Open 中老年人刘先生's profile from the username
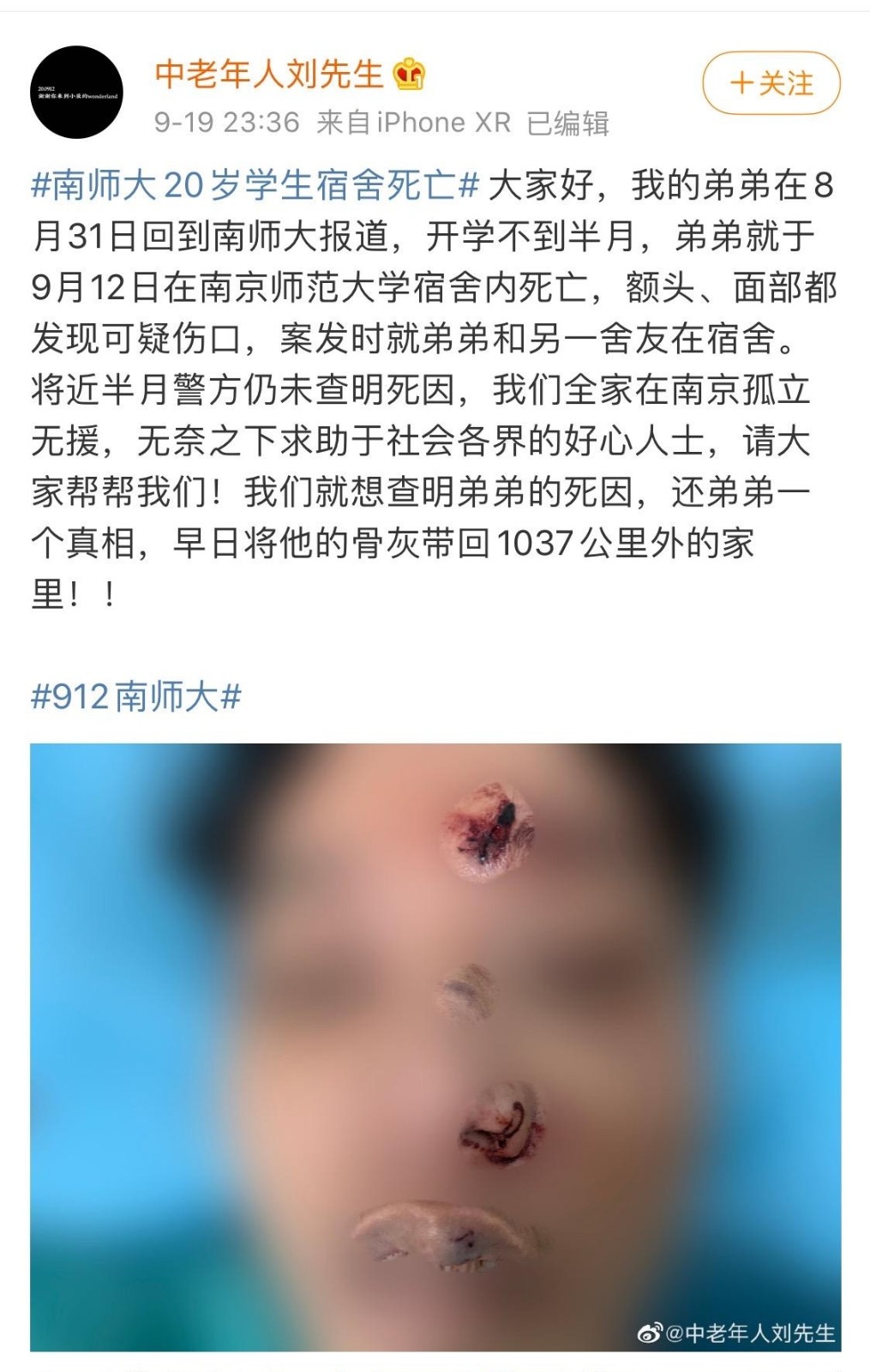The width and height of the screenshot is (870, 1372). pos(268,75)
